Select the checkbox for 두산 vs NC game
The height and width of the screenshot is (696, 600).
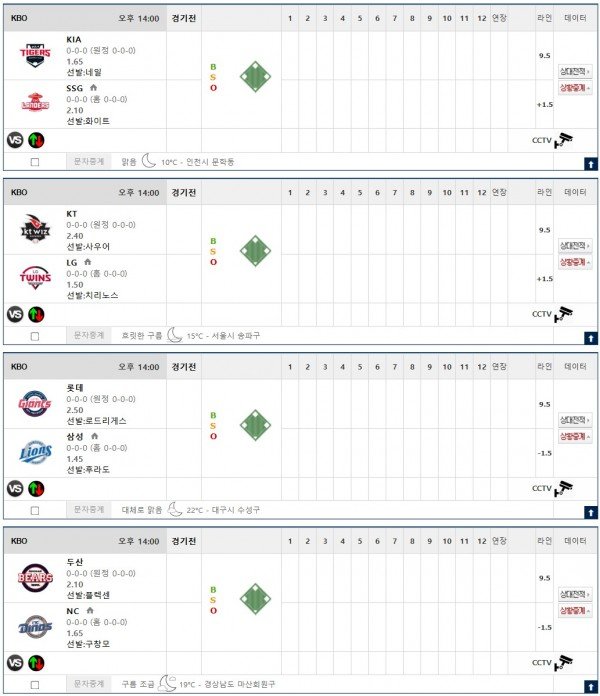[35, 684]
